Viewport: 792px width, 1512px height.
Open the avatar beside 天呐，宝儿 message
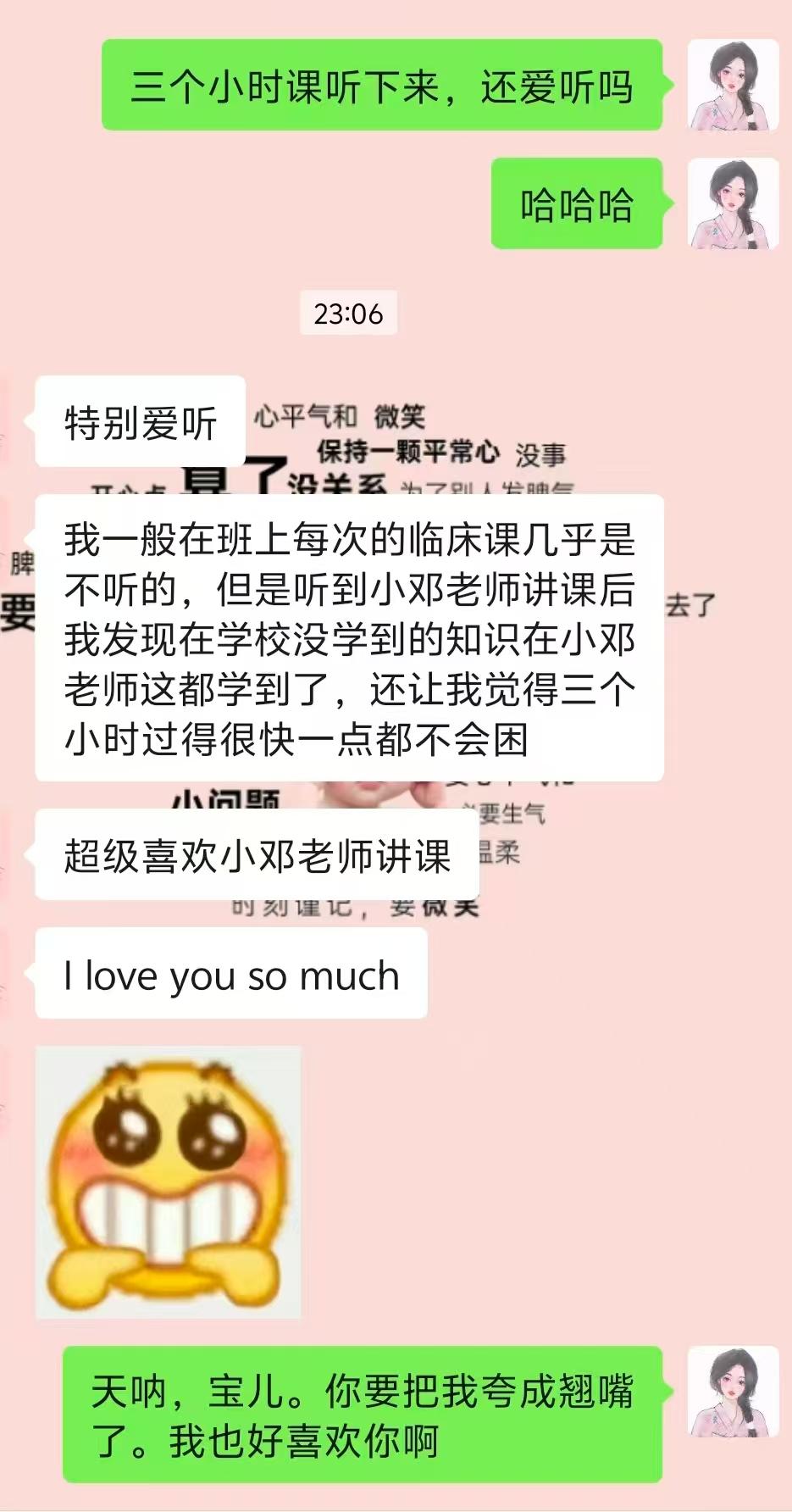tap(733, 1392)
